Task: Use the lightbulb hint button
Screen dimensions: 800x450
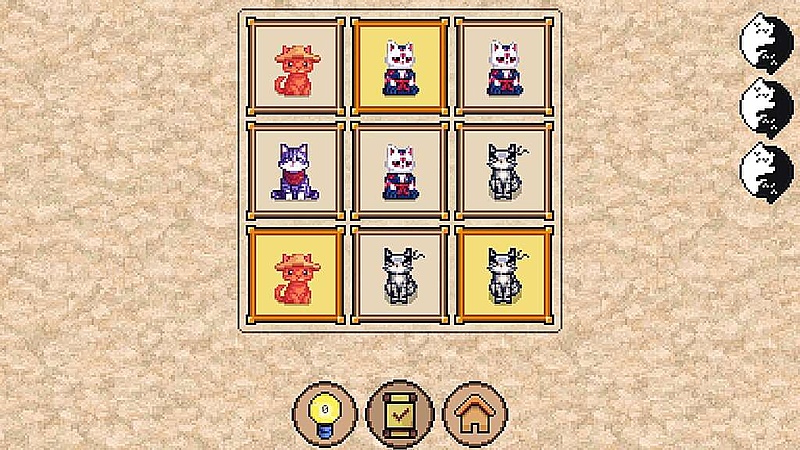Action: click(x=325, y=410)
